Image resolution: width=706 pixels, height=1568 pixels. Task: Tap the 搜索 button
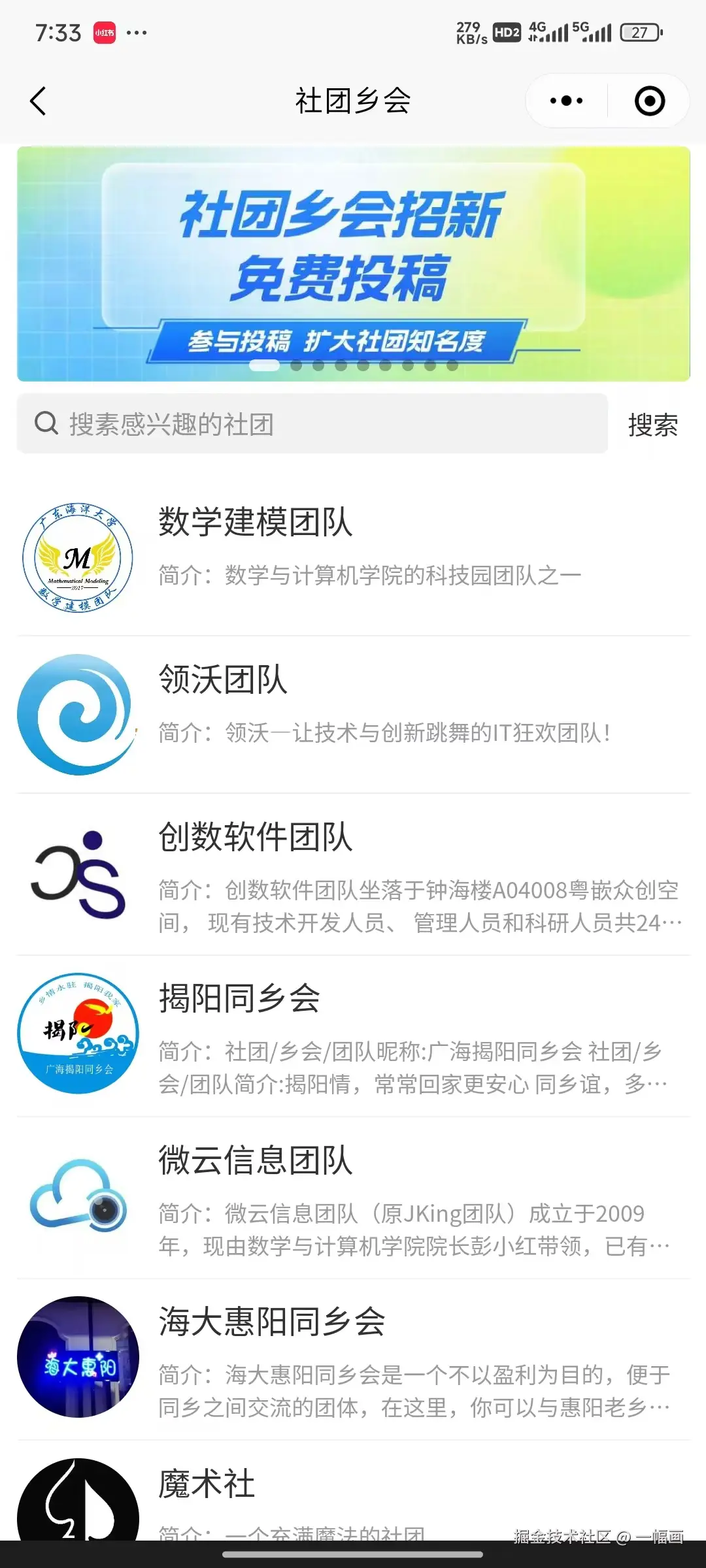(x=652, y=425)
